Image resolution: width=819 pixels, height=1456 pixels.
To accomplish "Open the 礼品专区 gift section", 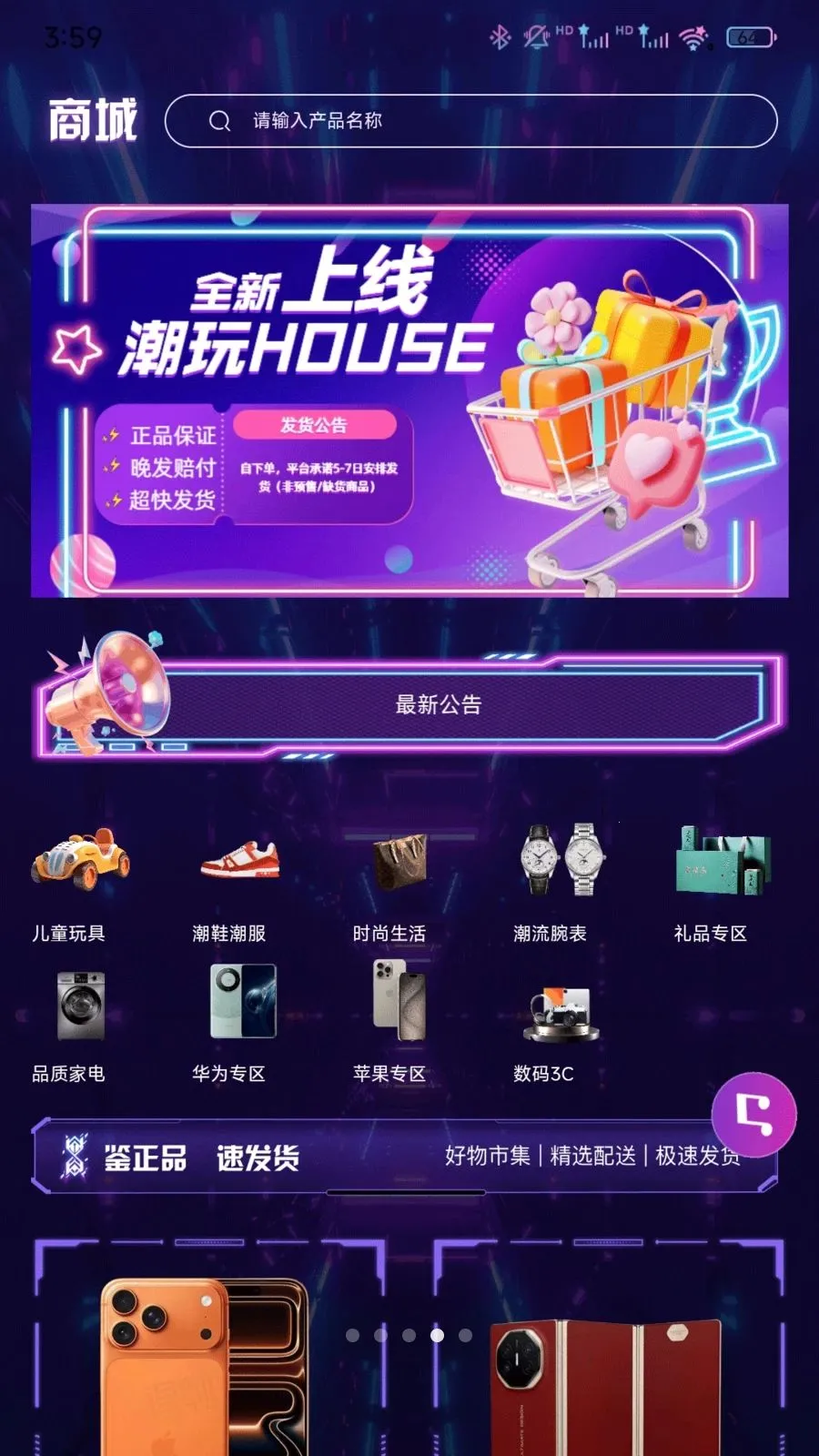I will point(722,881).
